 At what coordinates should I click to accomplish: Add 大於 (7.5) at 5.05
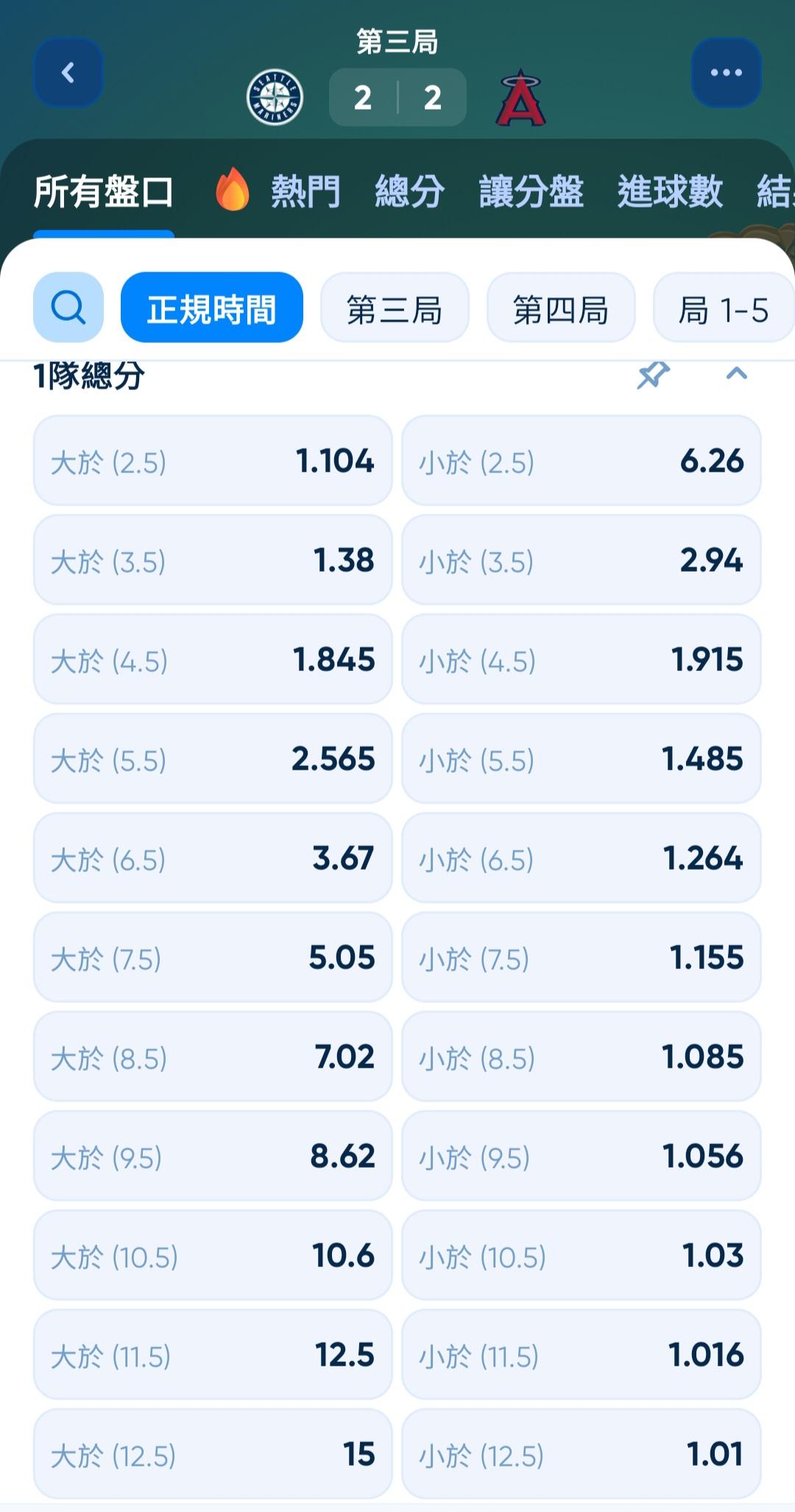(213, 957)
